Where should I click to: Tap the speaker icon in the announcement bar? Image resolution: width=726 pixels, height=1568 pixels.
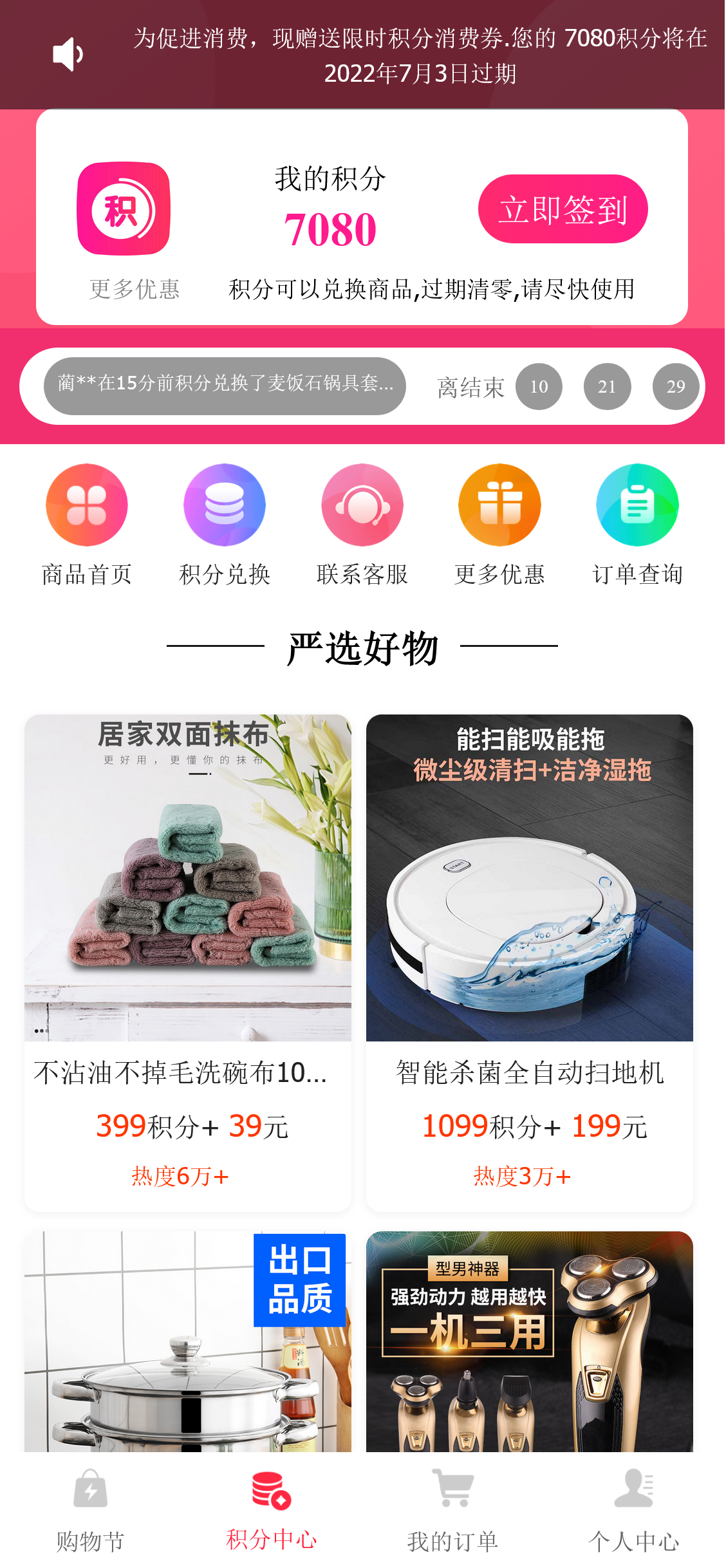pyautogui.click(x=68, y=54)
